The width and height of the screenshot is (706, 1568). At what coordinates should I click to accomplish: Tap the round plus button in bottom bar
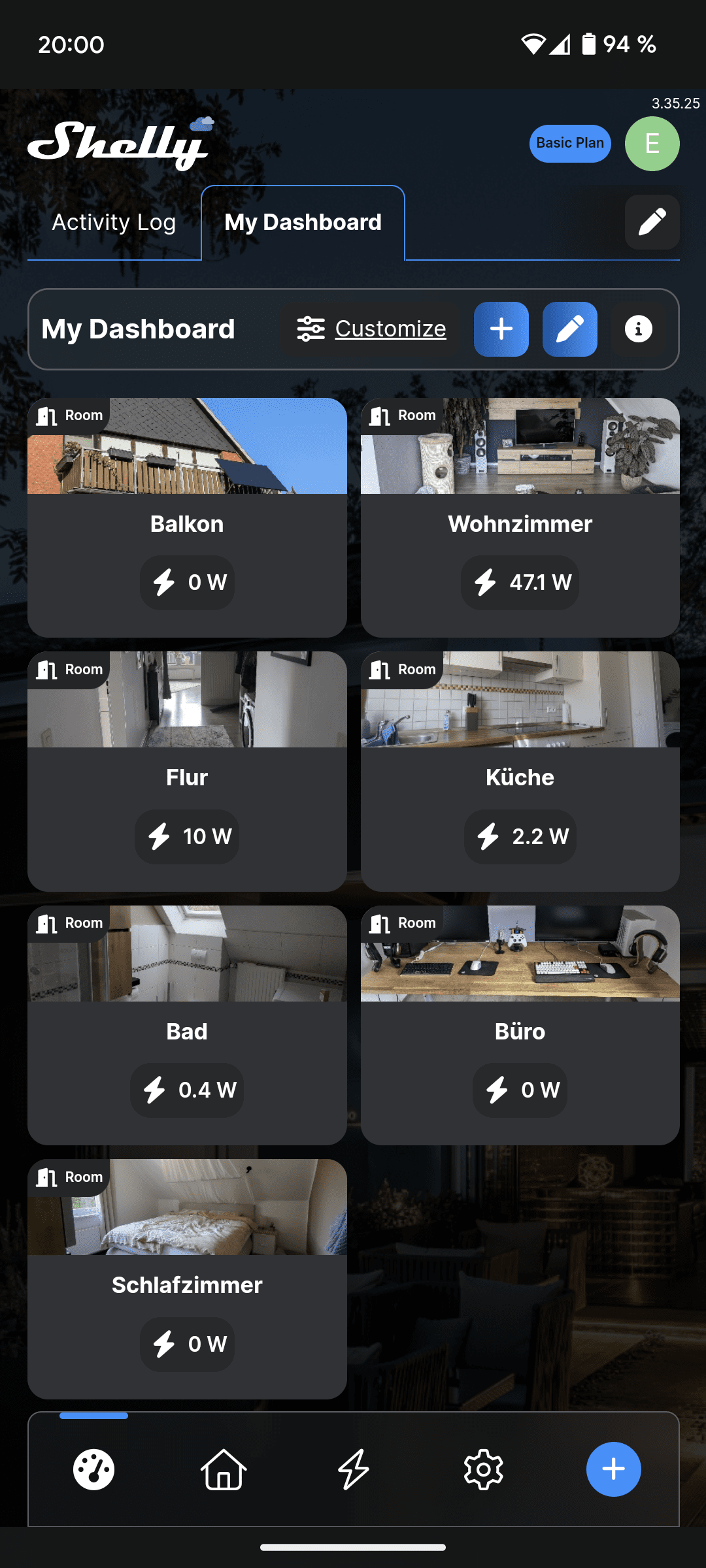613,1469
